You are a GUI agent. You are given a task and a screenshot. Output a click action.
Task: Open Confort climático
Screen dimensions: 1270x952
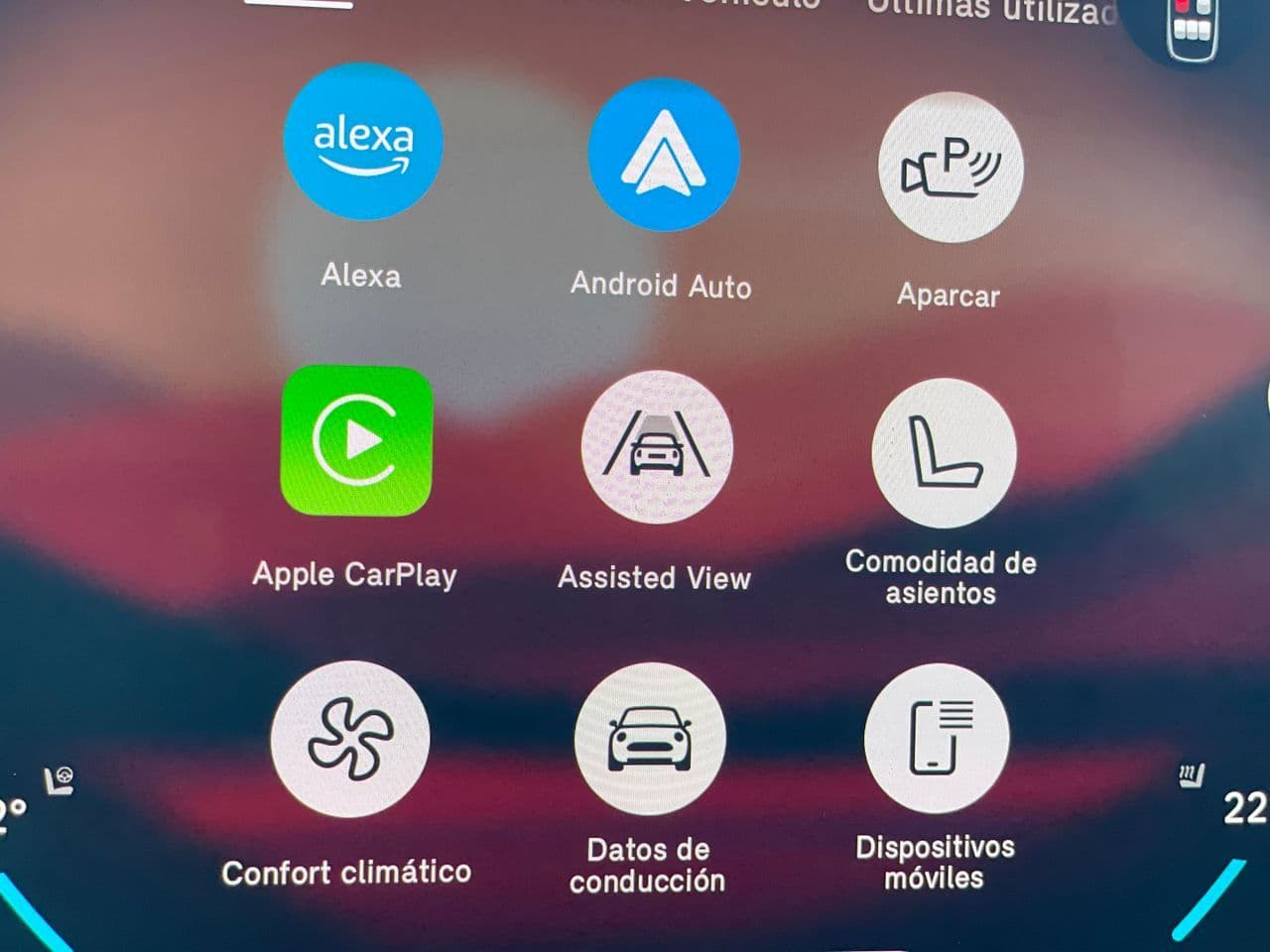click(349, 740)
